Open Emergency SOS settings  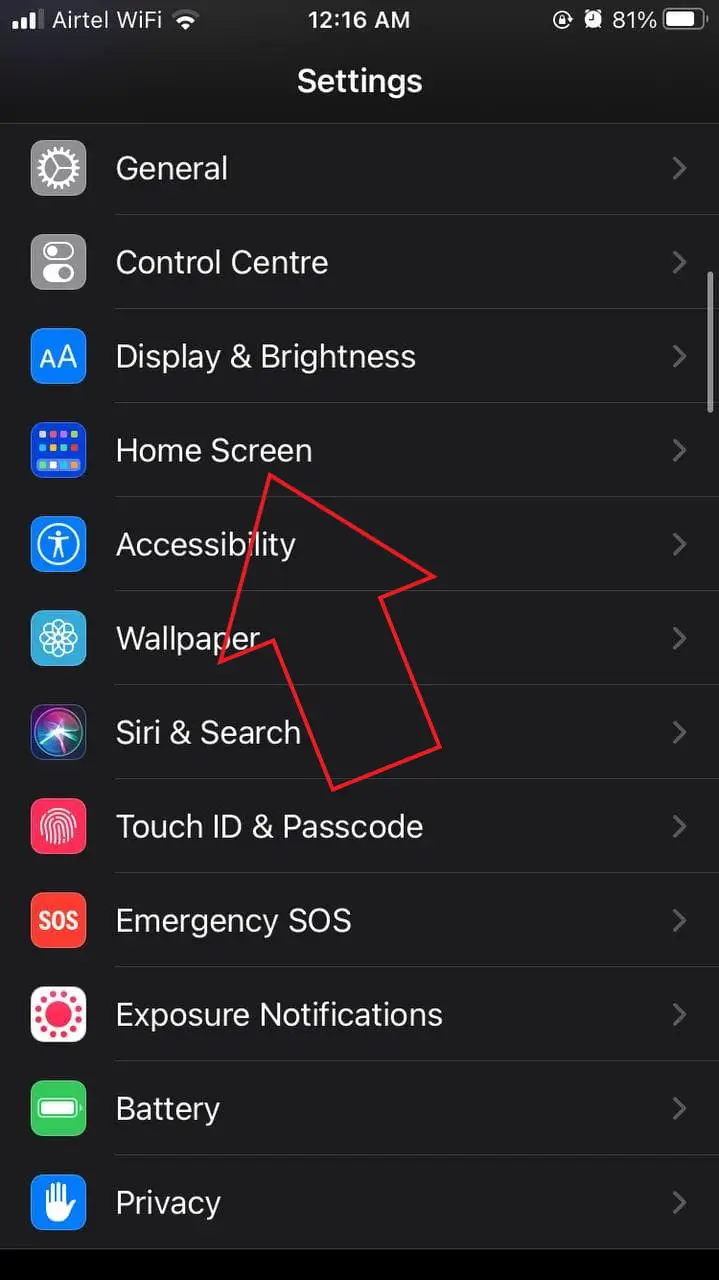pos(359,920)
